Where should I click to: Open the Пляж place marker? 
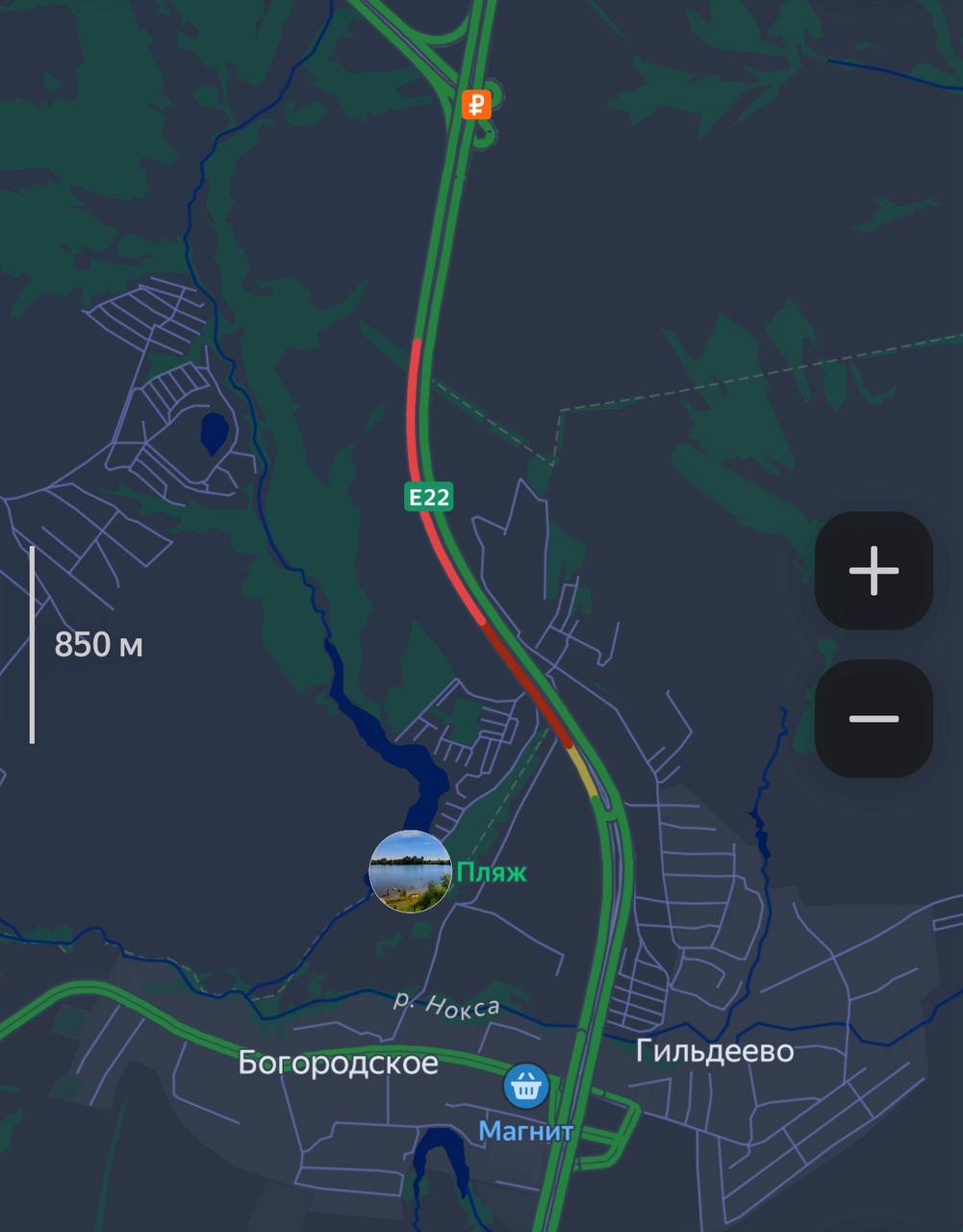pos(411,871)
